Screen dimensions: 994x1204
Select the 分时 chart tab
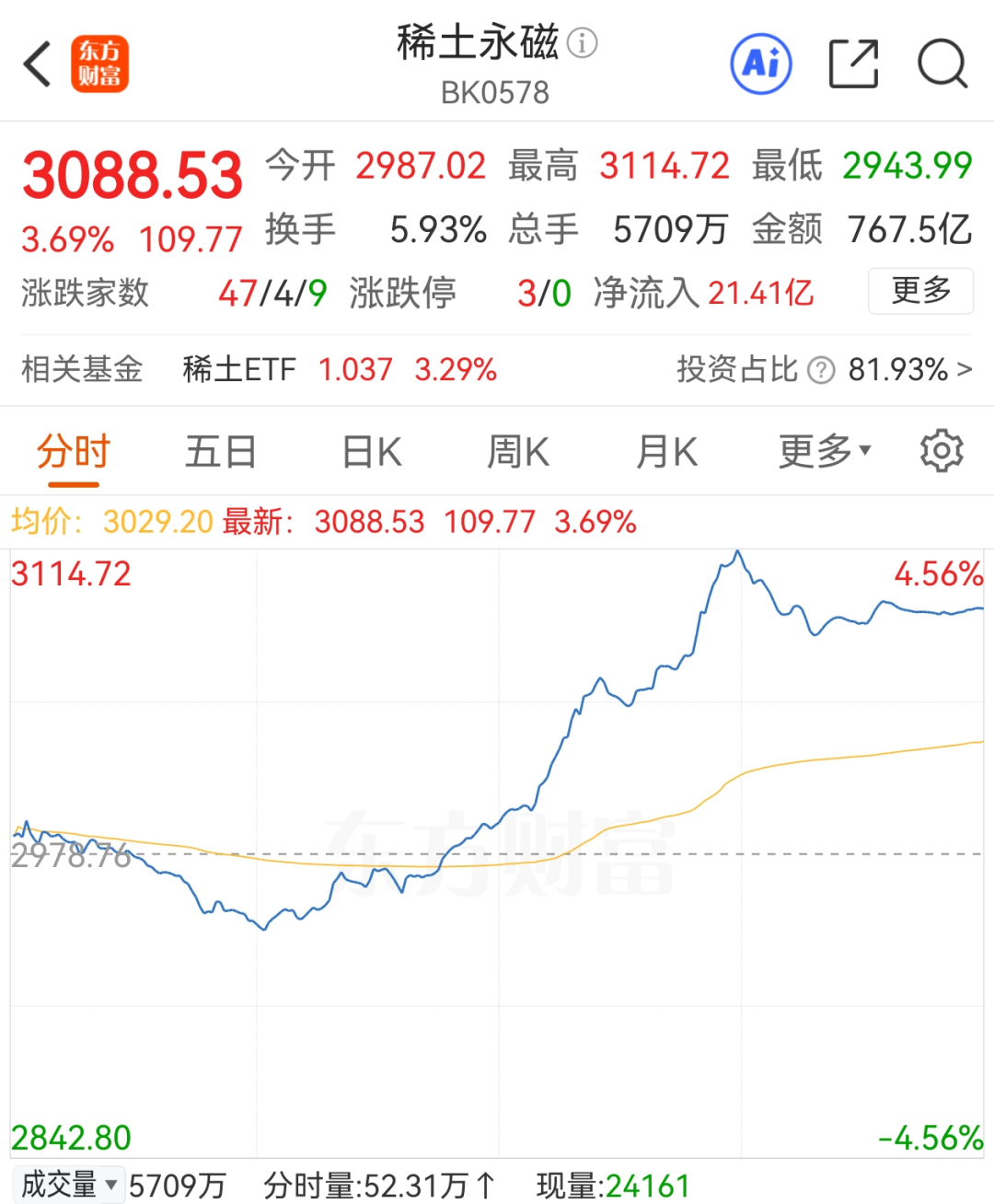point(73,452)
